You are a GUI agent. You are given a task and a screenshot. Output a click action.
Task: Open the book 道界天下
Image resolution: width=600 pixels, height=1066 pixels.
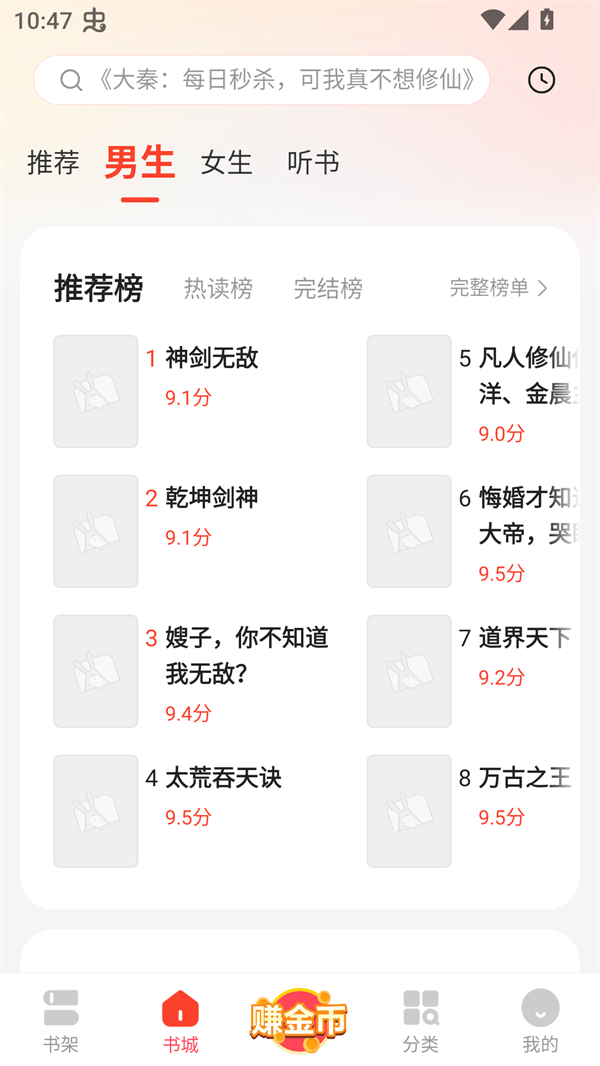point(524,638)
